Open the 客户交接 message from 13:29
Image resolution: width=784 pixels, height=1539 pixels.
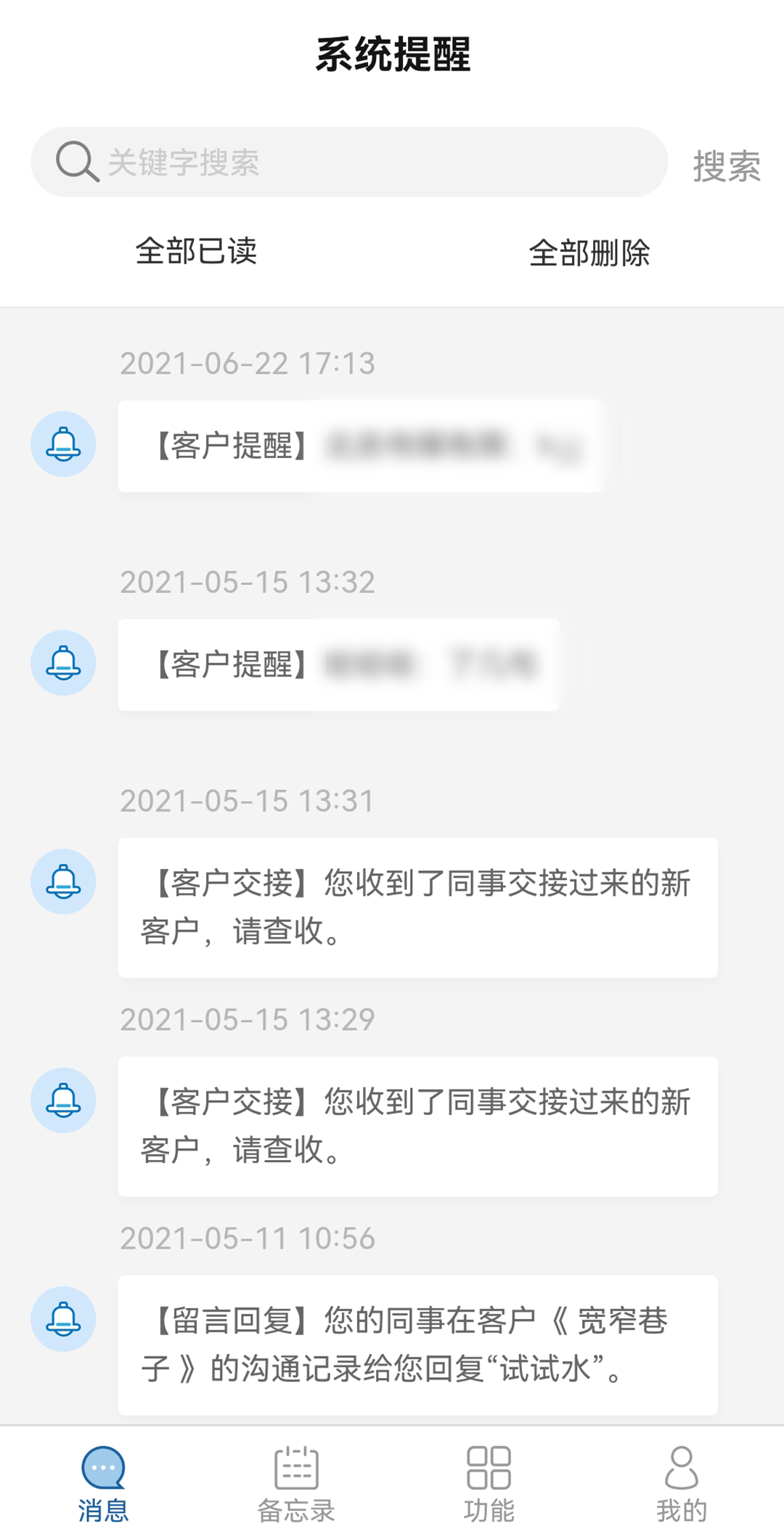[x=417, y=1126]
